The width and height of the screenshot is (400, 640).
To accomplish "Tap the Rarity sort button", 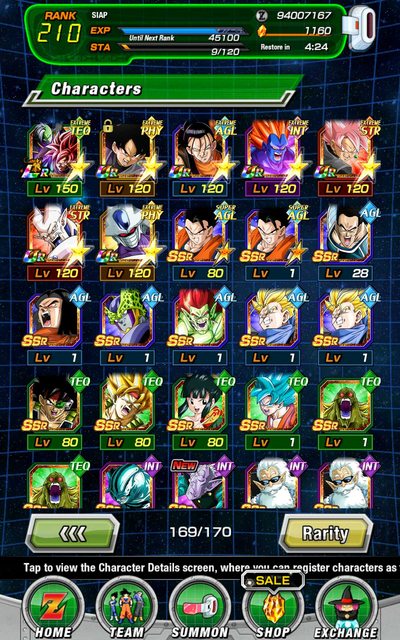I will [x=326, y=533].
